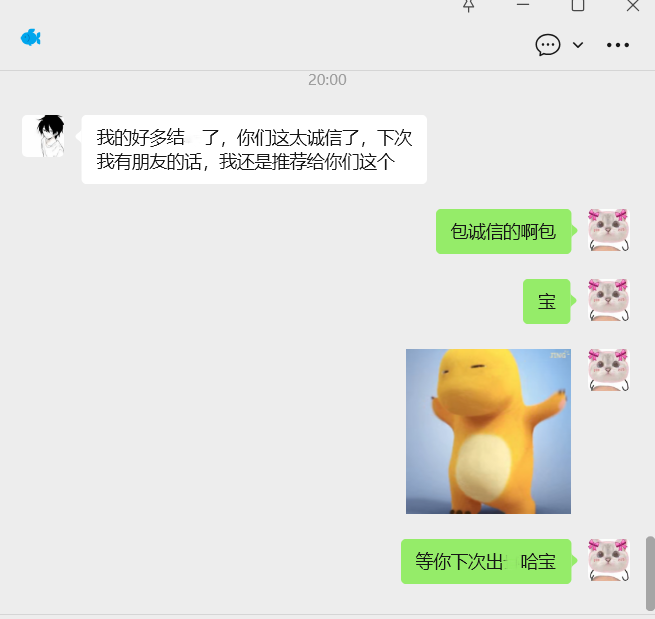Open the three-dot more options menu
The height and width of the screenshot is (619, 655).
tap(618, 45)
